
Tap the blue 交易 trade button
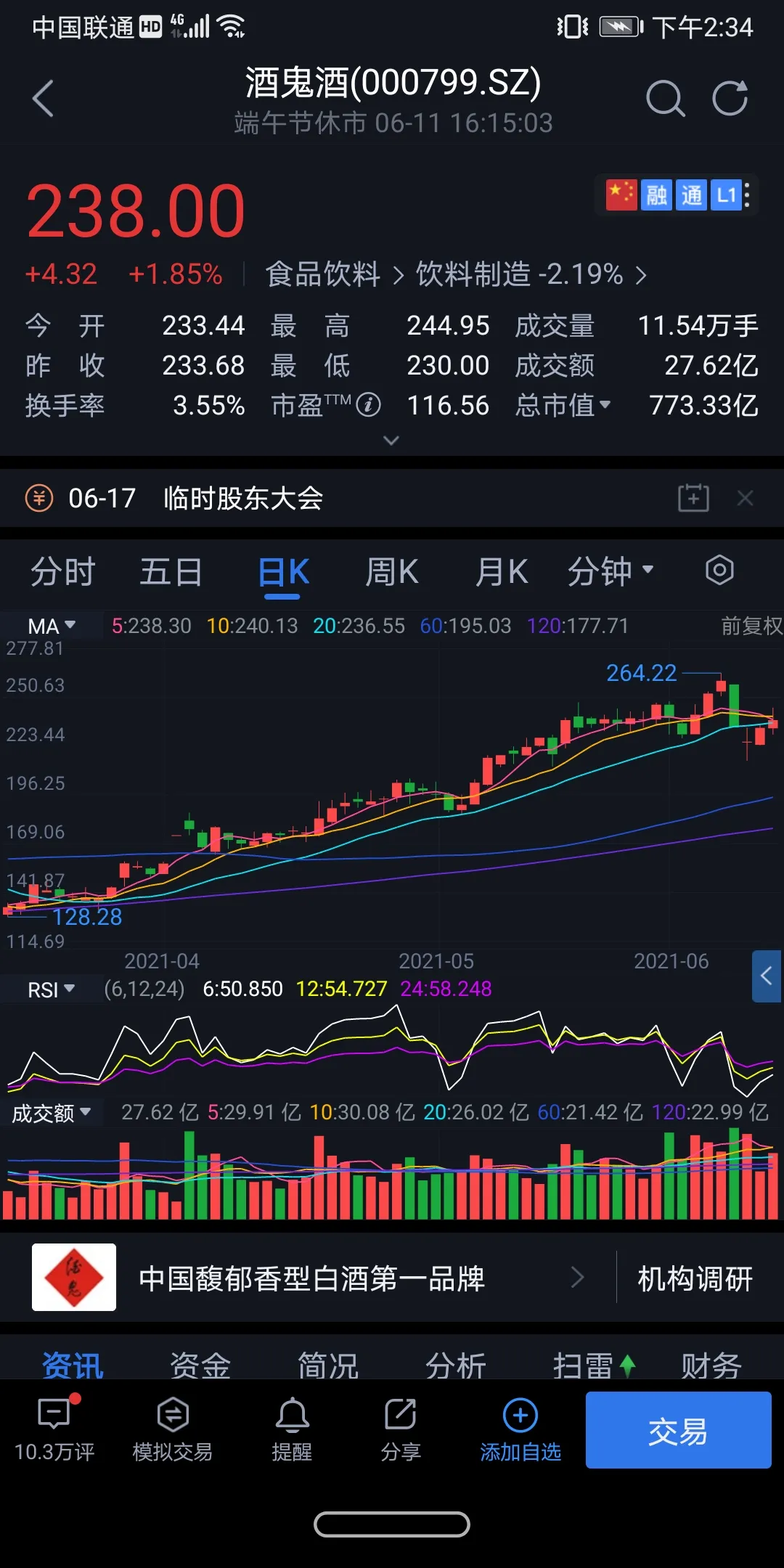pyautogui.click(x=678, y=1431)
